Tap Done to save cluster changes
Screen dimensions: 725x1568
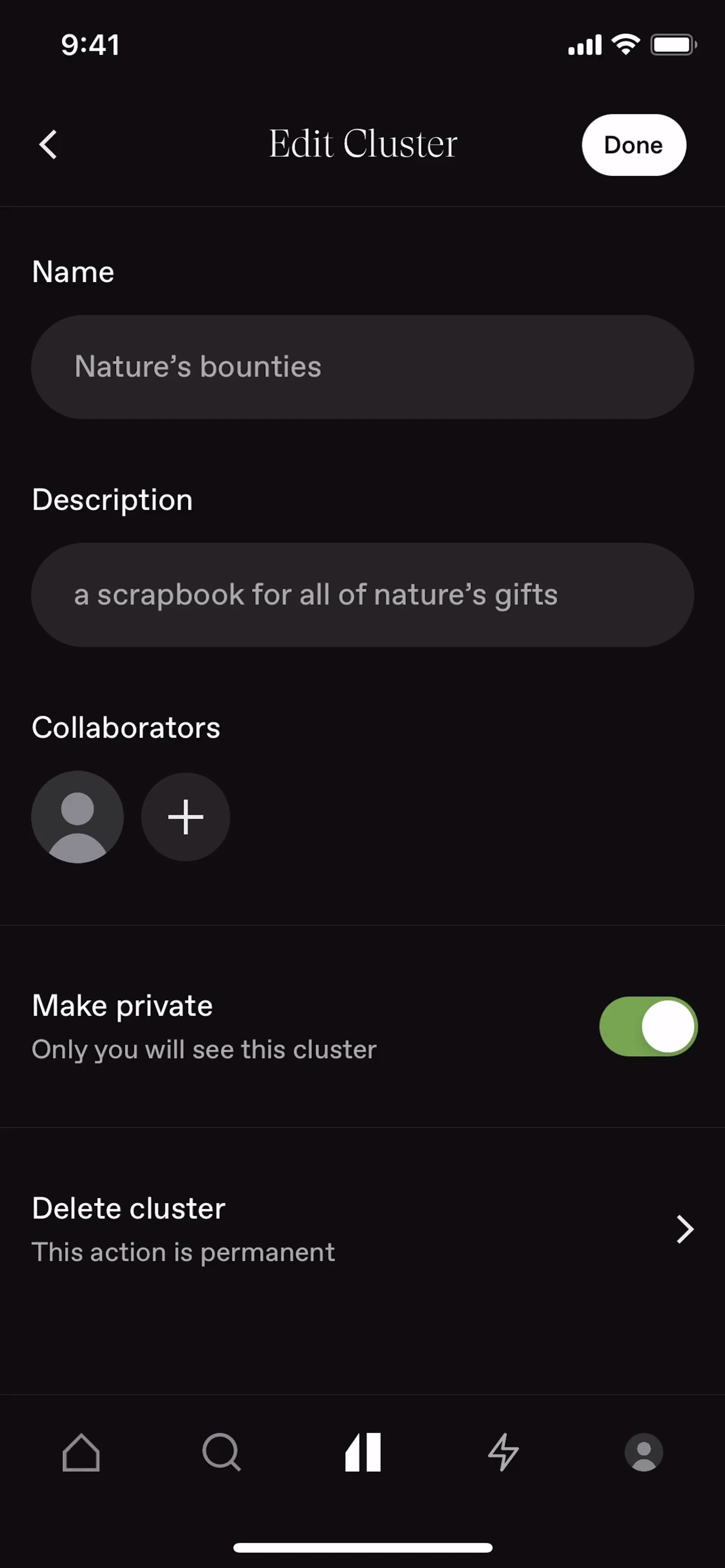pyautogui.click(x=633, y=145)
